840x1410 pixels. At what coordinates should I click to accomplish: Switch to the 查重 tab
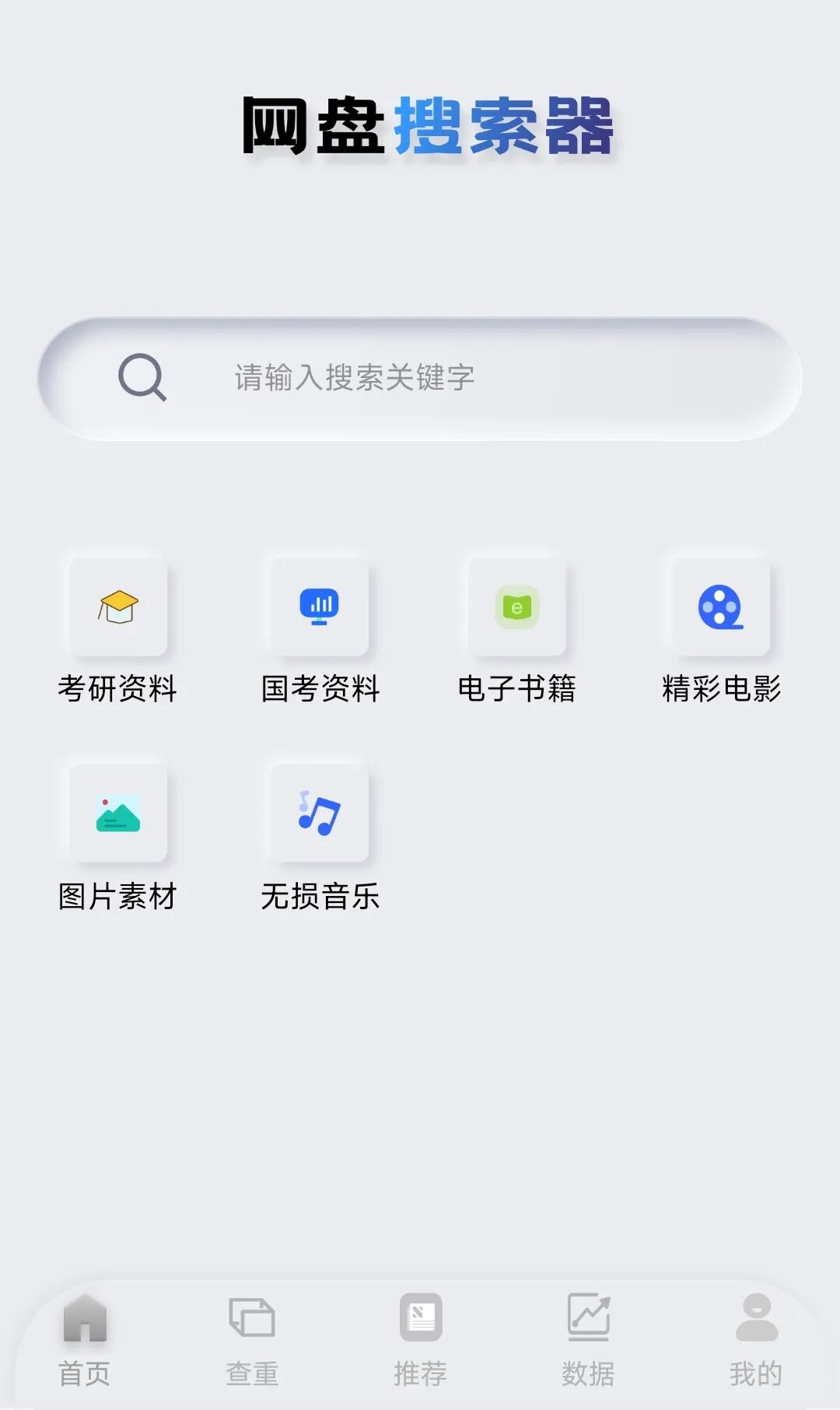(252, 1341)
